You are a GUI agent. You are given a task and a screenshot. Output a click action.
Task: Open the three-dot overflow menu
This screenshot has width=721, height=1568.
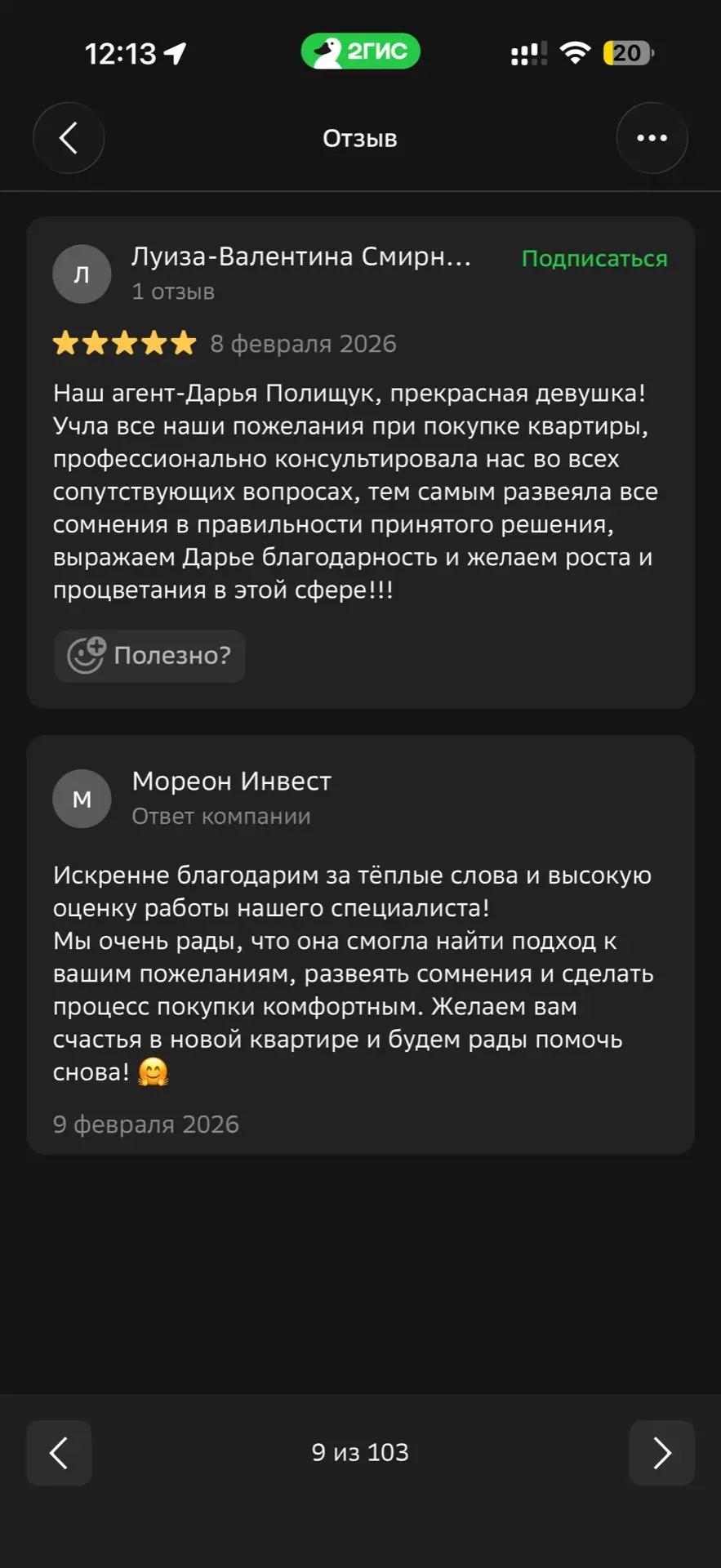652,138
